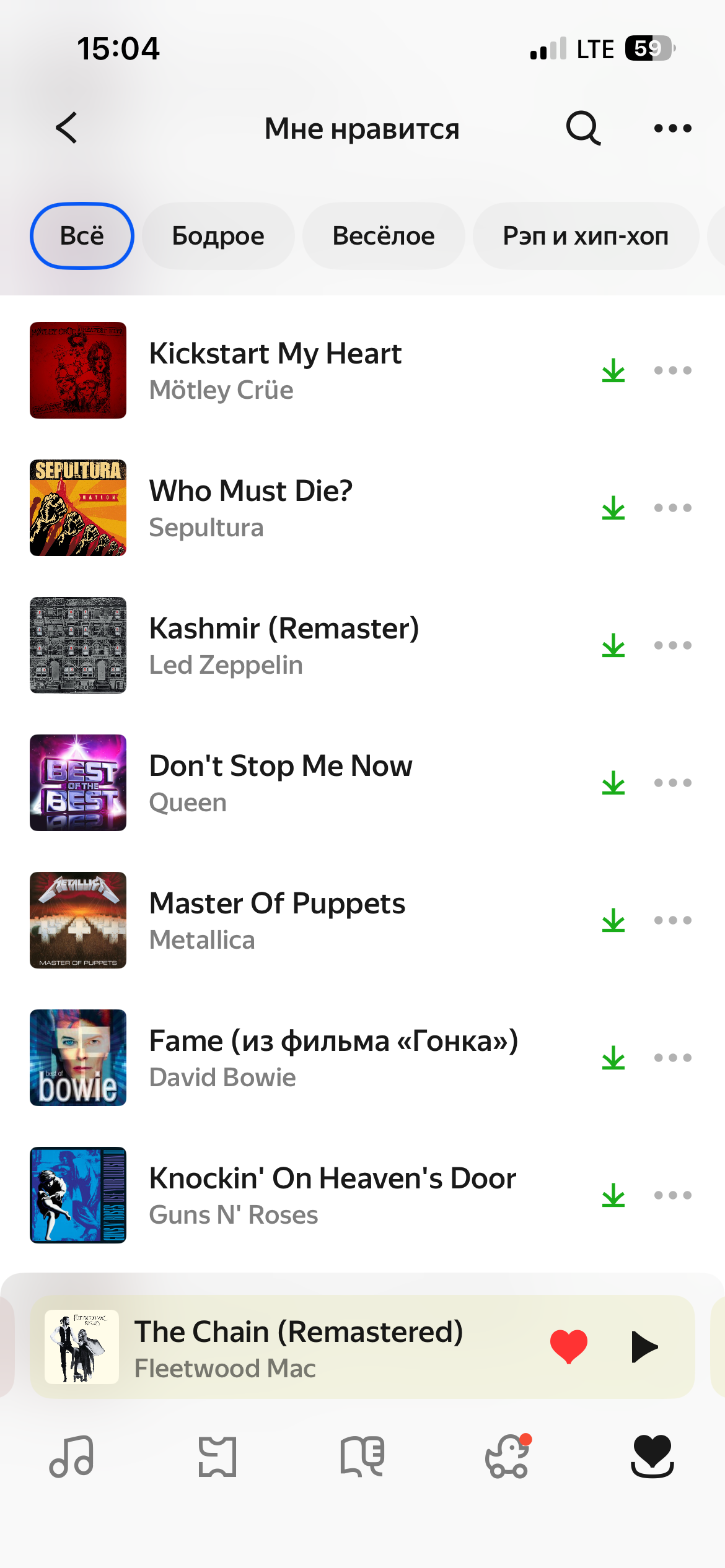Filter tracks by Весёлое
Screen dimensions: 725x1568
point(384,236)
